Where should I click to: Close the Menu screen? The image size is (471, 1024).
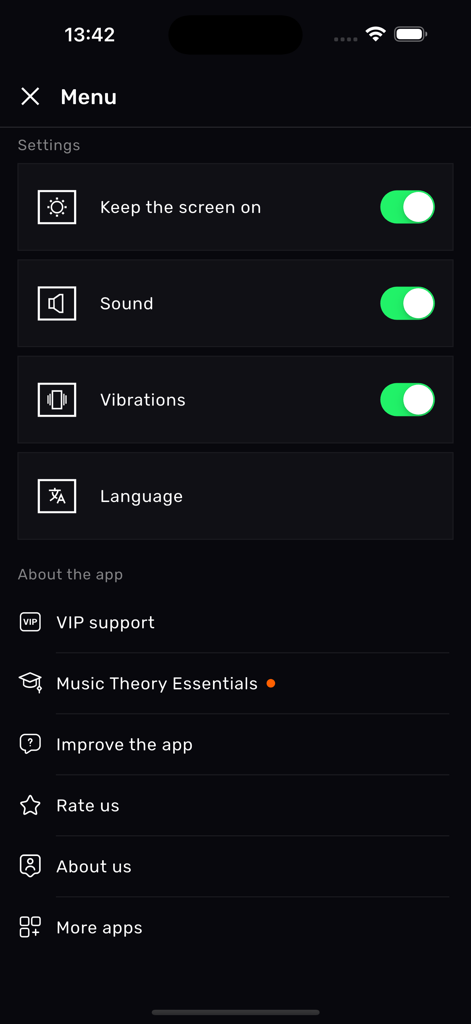[x=30, y=97]
